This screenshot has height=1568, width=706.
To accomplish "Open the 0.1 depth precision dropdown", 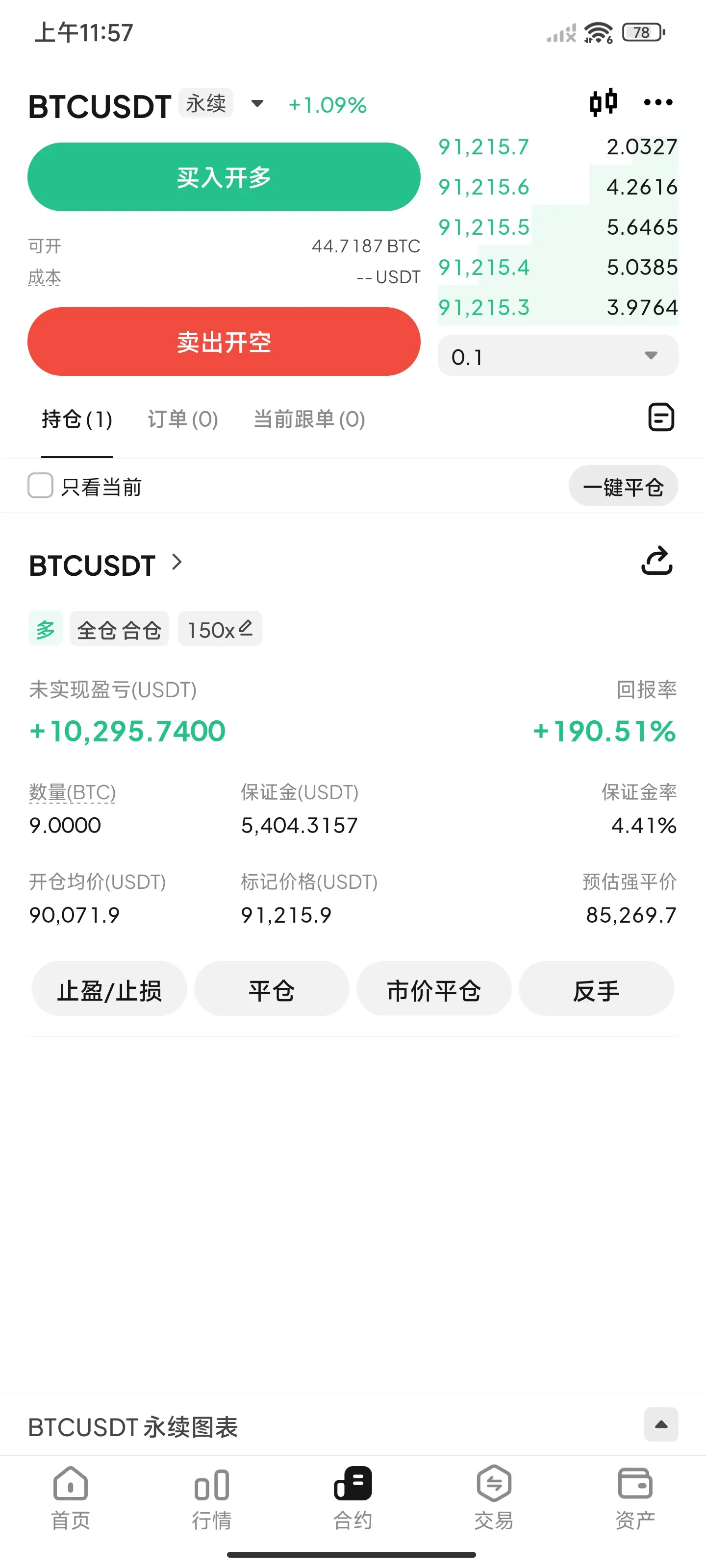I will click(x=557, y=355).
